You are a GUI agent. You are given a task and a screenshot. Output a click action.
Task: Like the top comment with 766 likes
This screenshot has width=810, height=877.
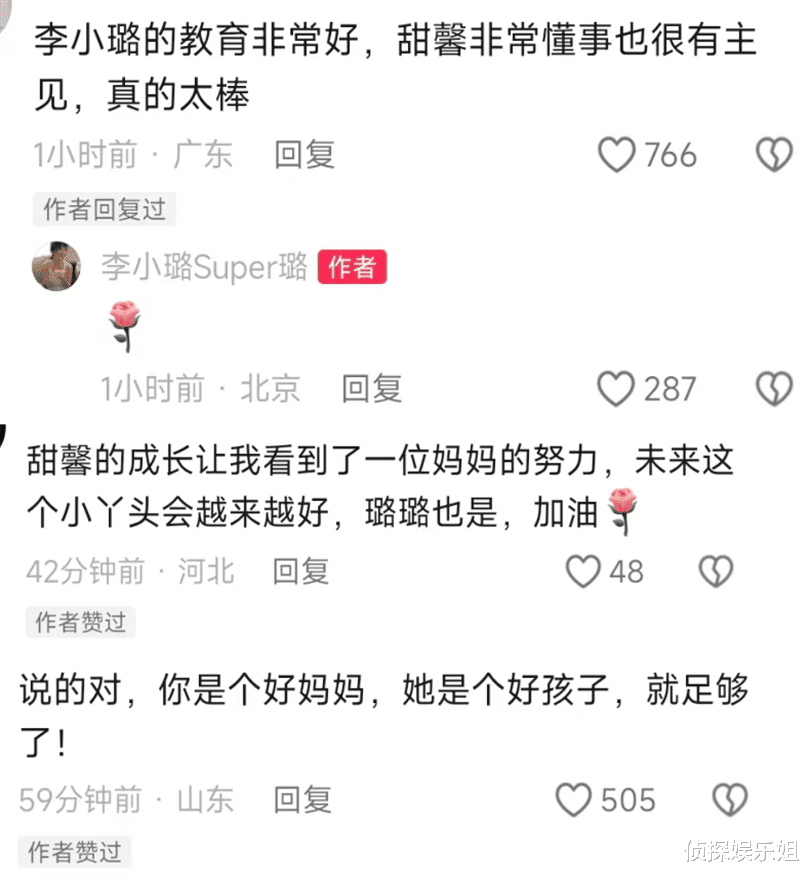617,156
